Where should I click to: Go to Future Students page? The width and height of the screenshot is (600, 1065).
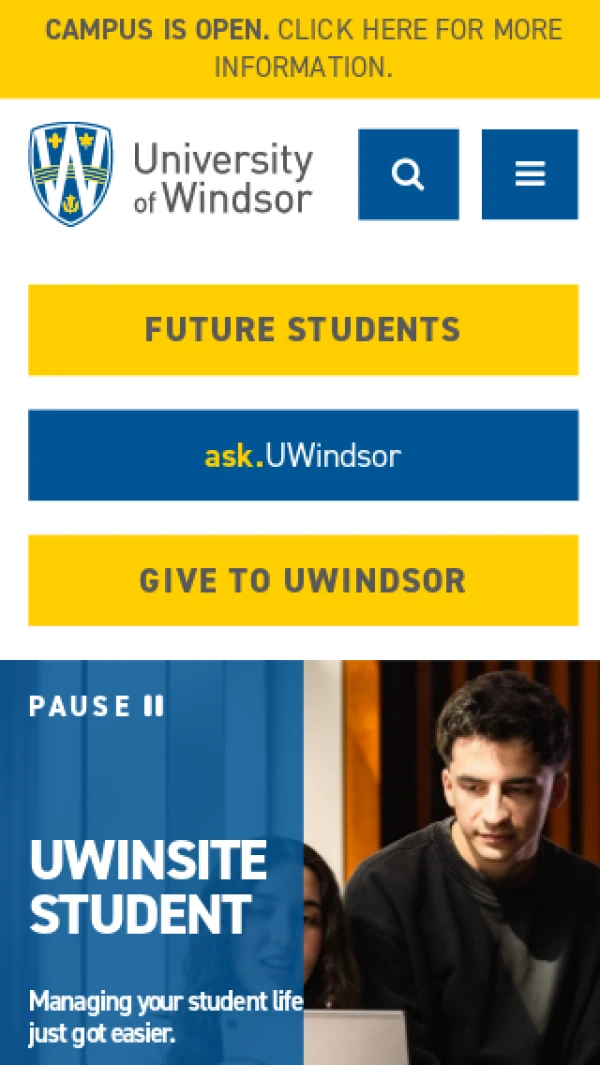(x=303, y=330)
